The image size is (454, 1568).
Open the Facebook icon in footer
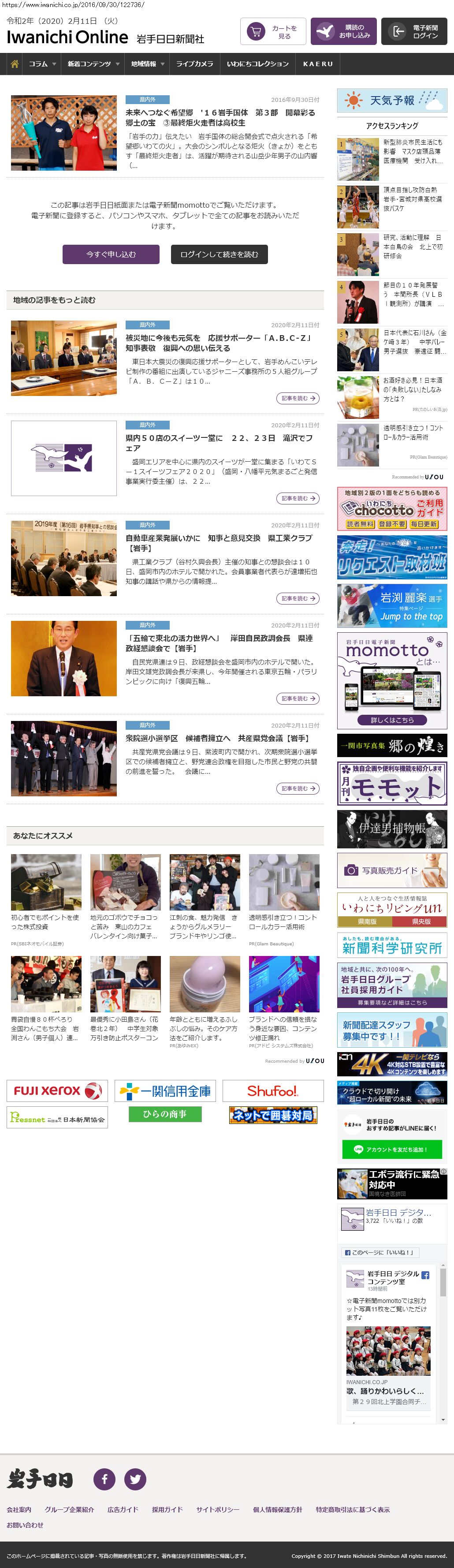click(104, 1478)
